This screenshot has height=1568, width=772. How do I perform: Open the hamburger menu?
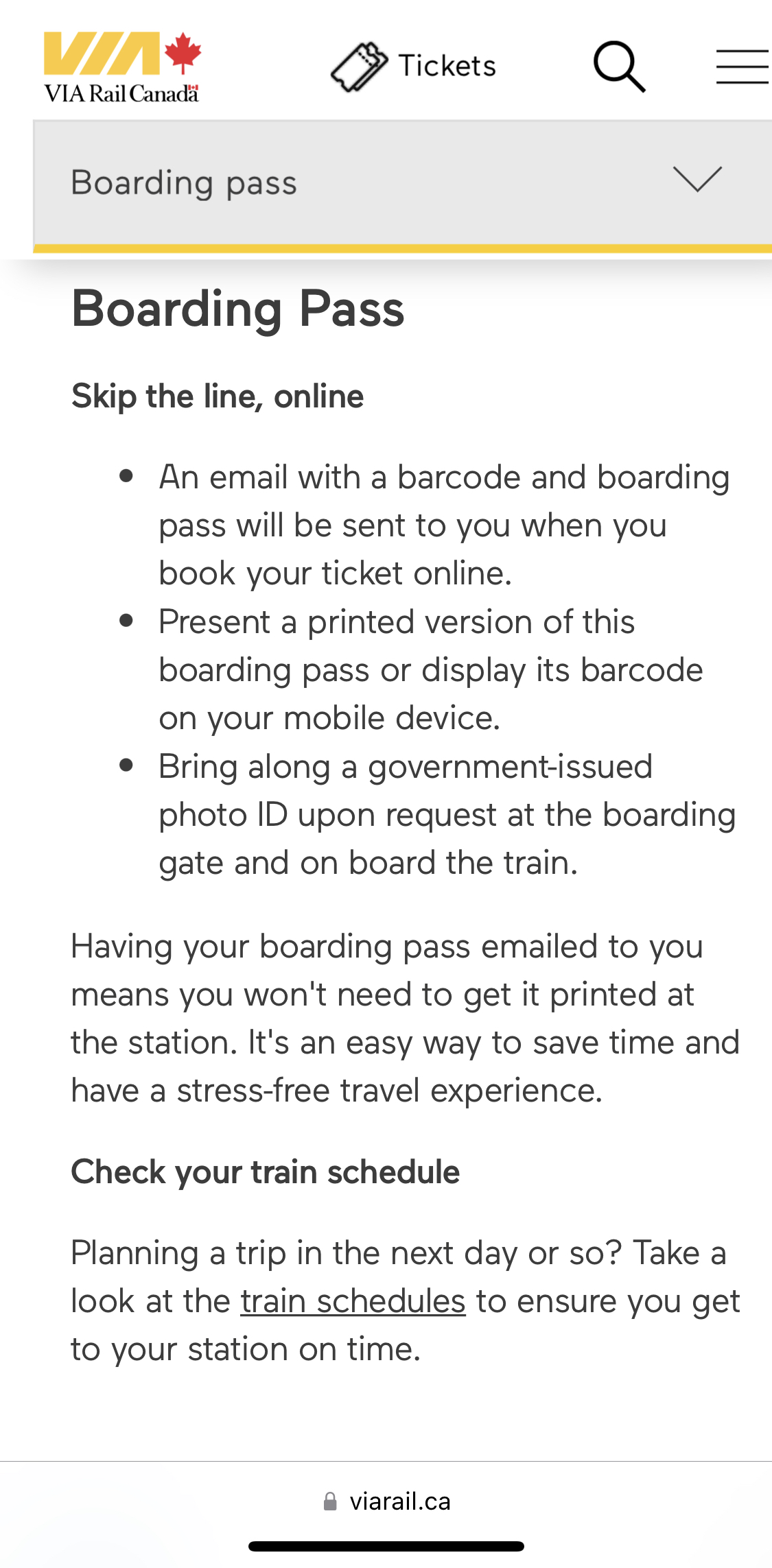click(742, 67)
